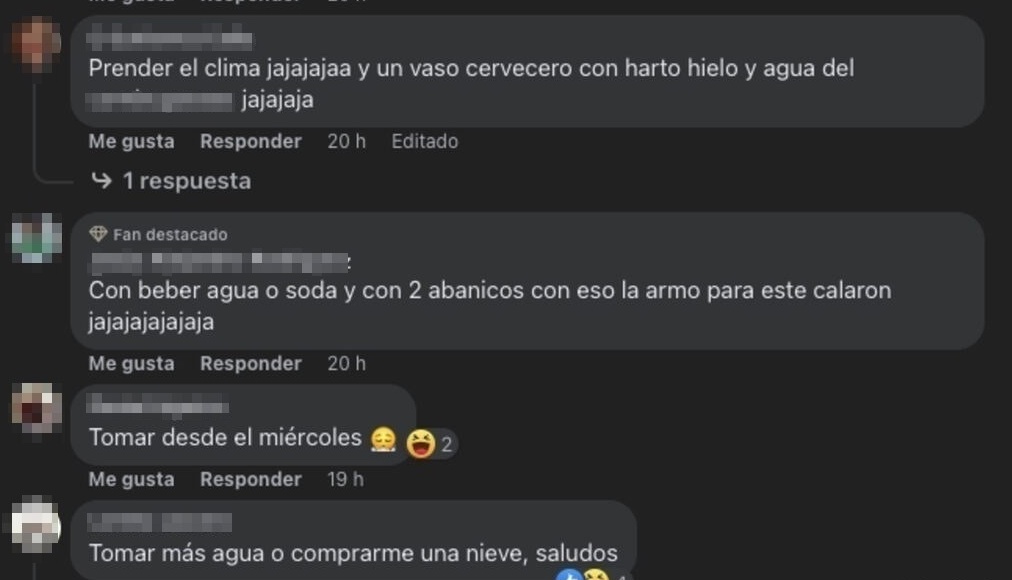This screenshot has width=1012, height=580.
Task: Reply to the 'Prender el clima' comment
Action: (x=250, y=141)
